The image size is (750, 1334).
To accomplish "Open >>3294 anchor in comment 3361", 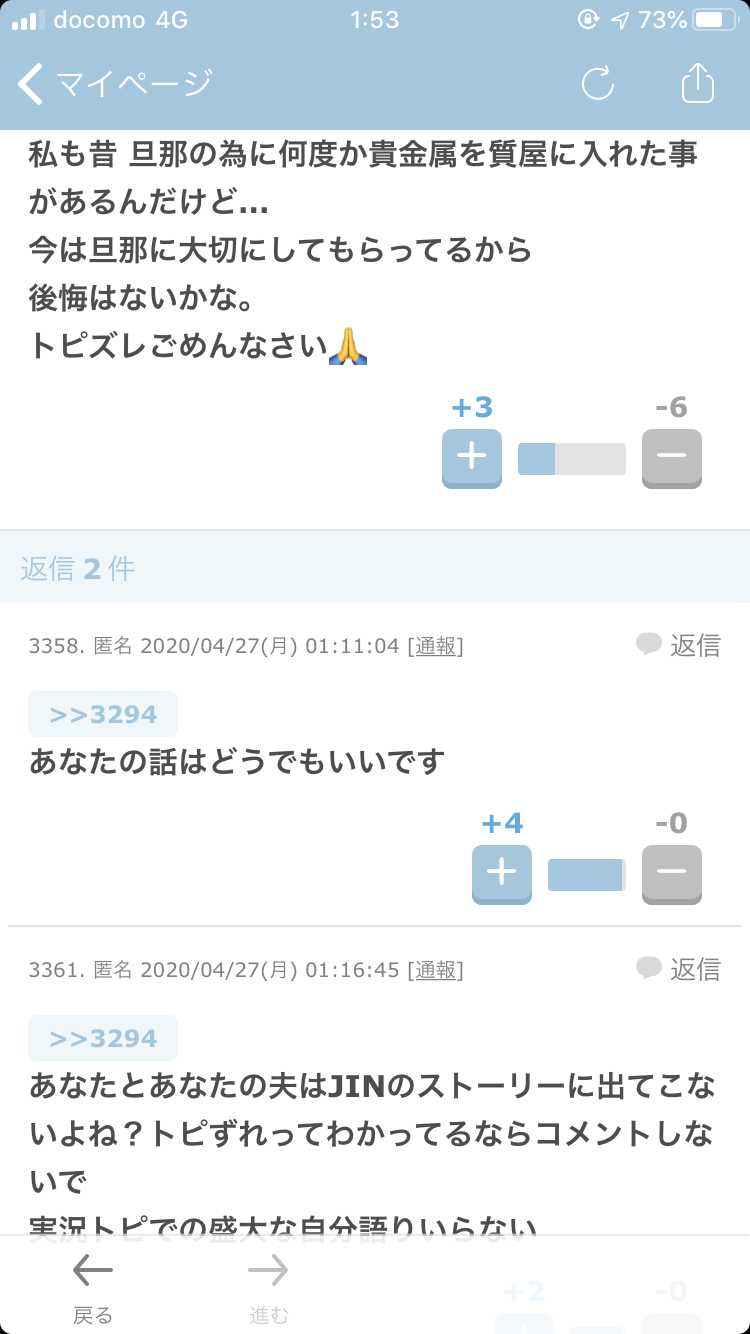I will coord(103,1038).
